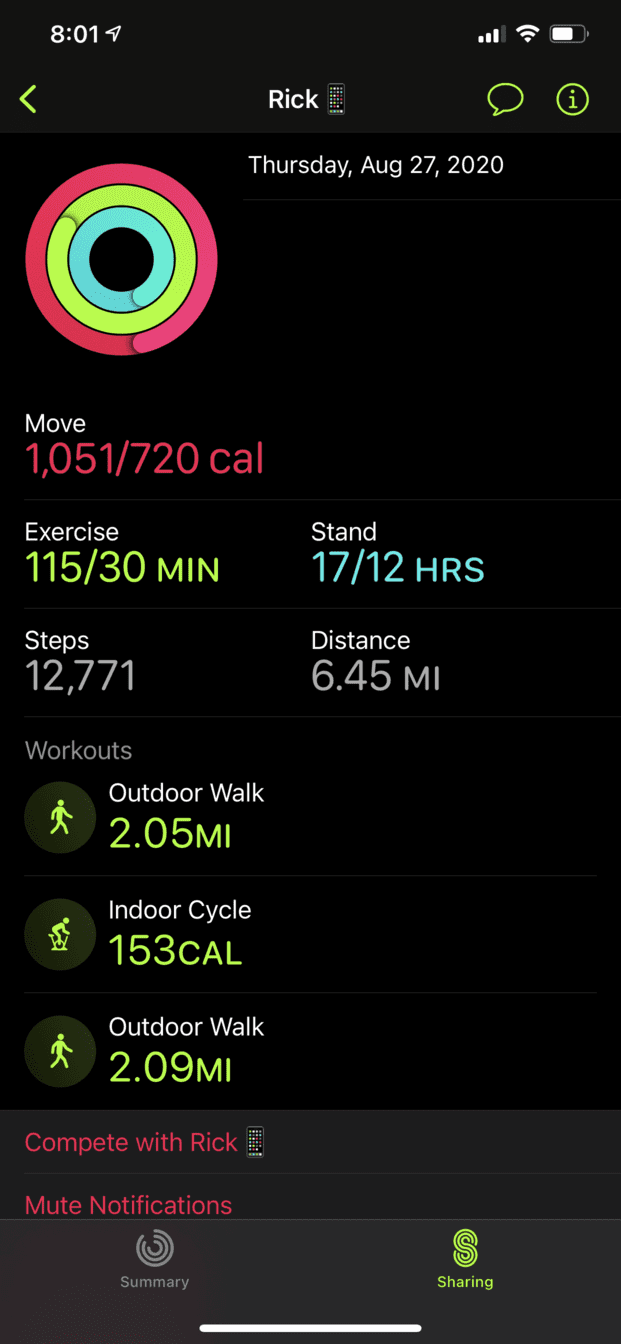Open the 2.09MI Outdoor Walk workout

pyautogui.click(x=310, y=1051)
